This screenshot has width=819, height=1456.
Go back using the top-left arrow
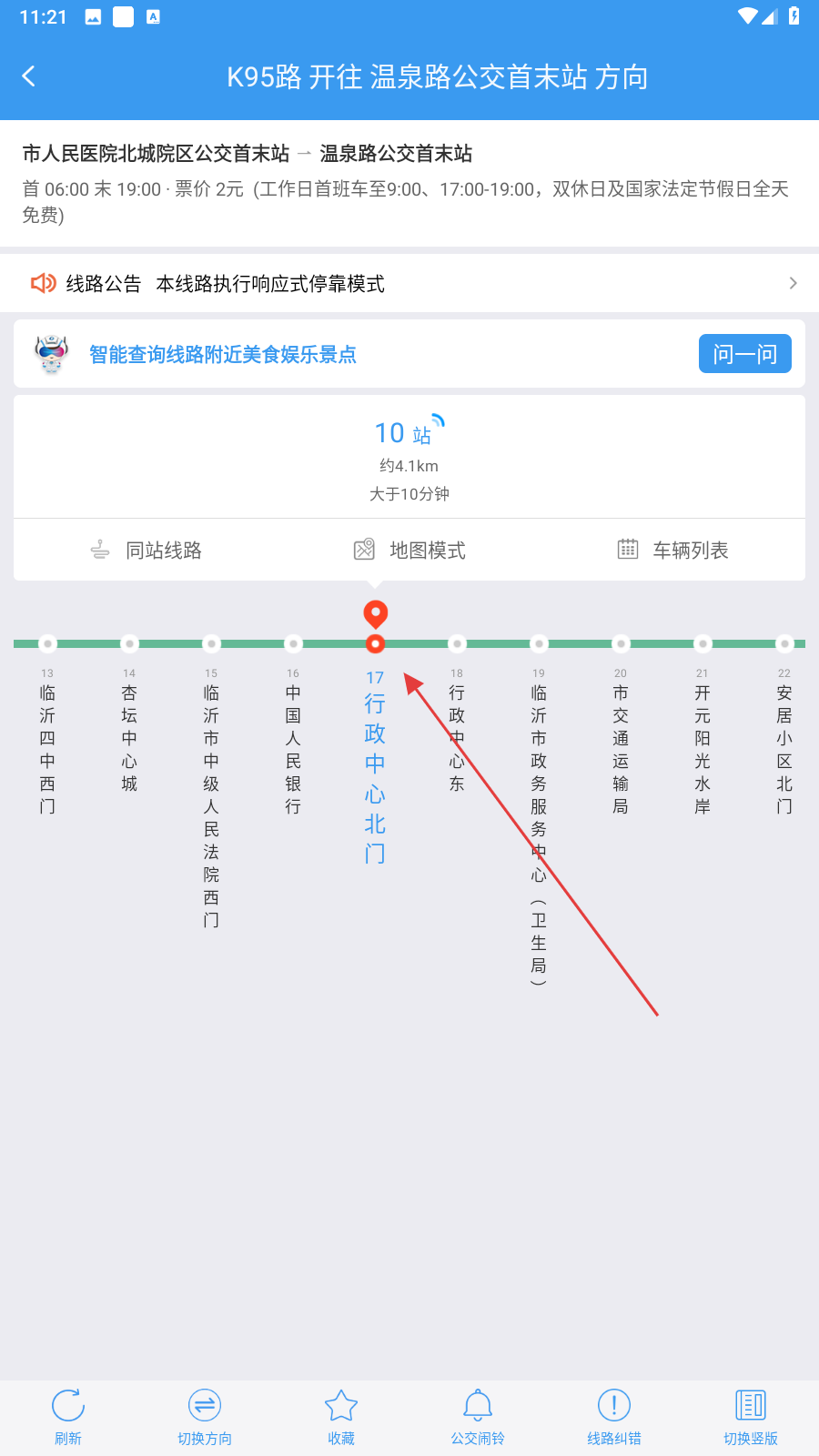pyautogui.click(x=29, y=76)
